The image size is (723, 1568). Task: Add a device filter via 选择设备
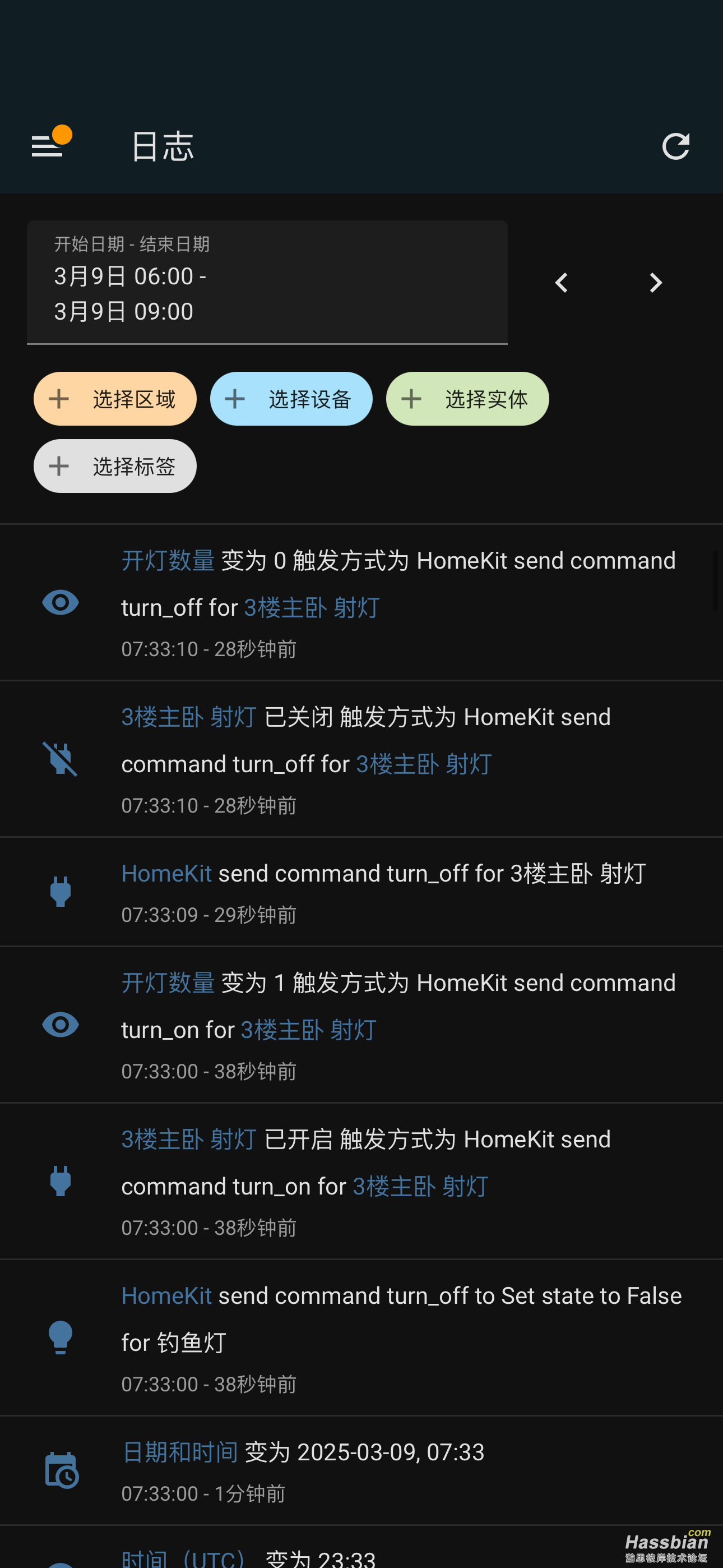point(291,399)
